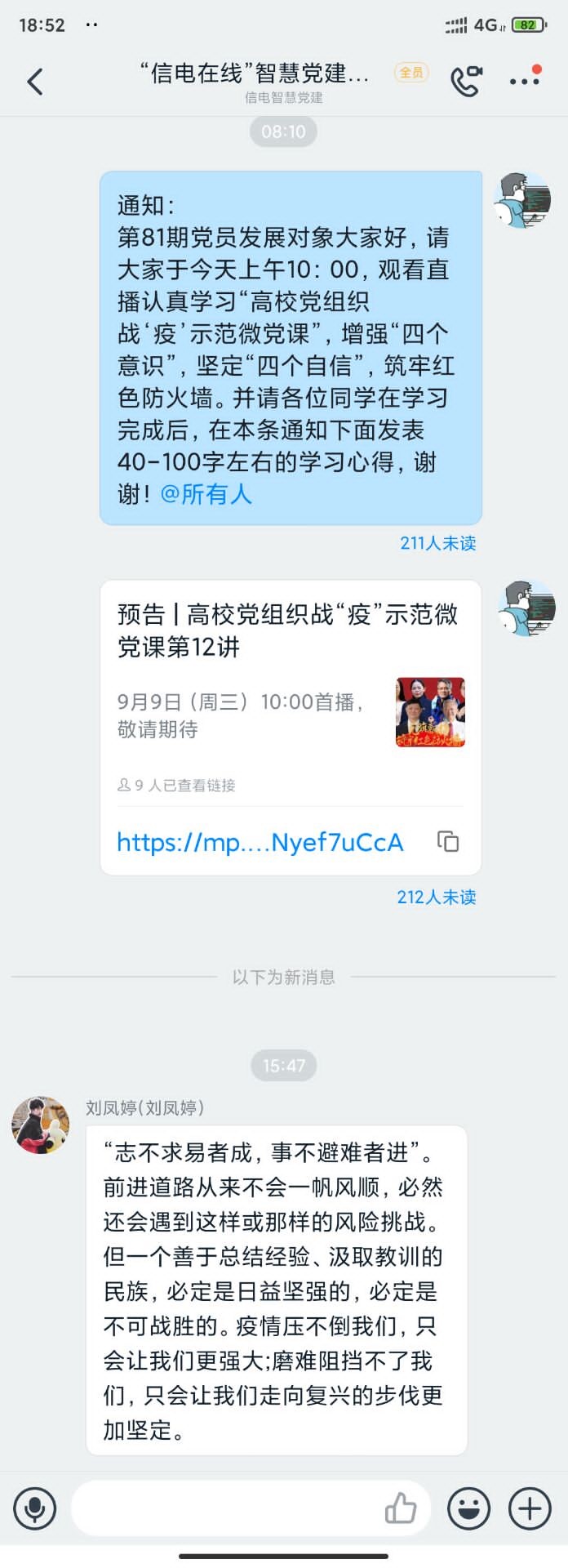The height and width of the screenshot is (1568, 568).
Task: View 211人未读 unread members list
Action: (437, 543)
